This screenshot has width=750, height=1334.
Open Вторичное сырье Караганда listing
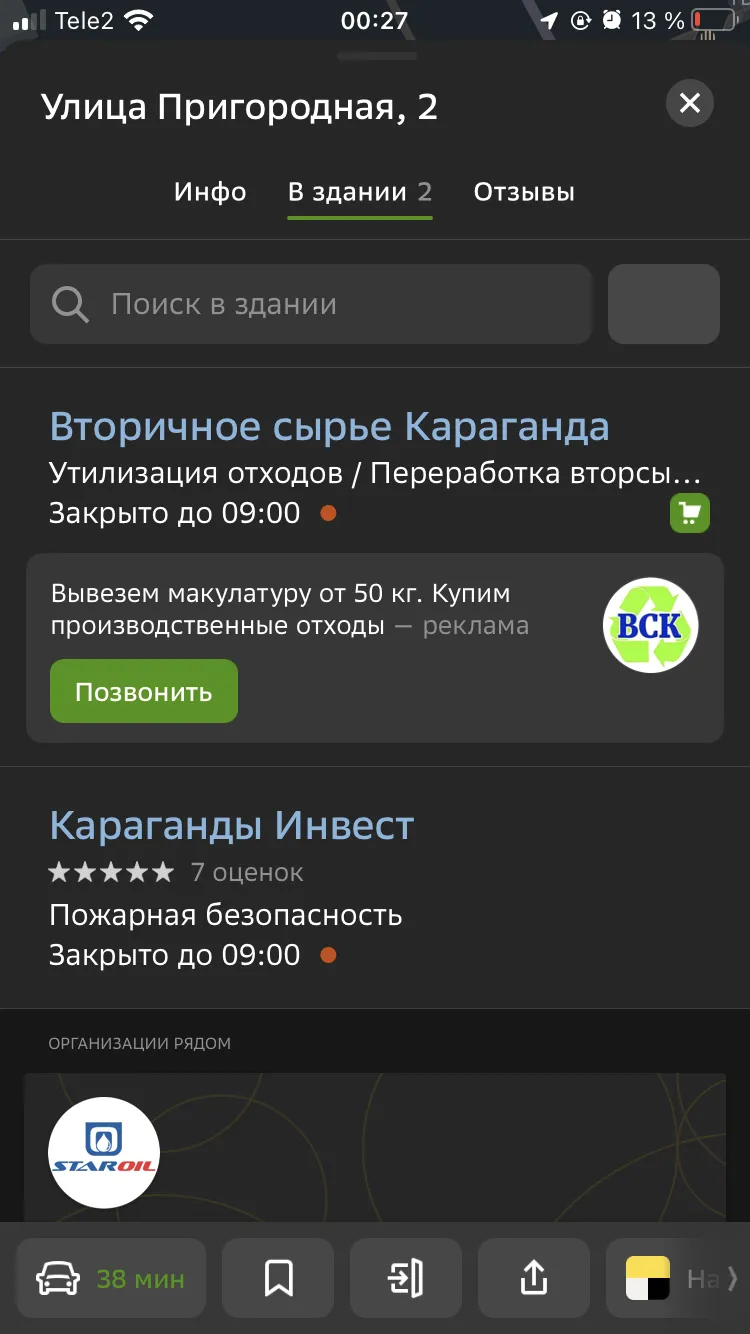point(329,427)
